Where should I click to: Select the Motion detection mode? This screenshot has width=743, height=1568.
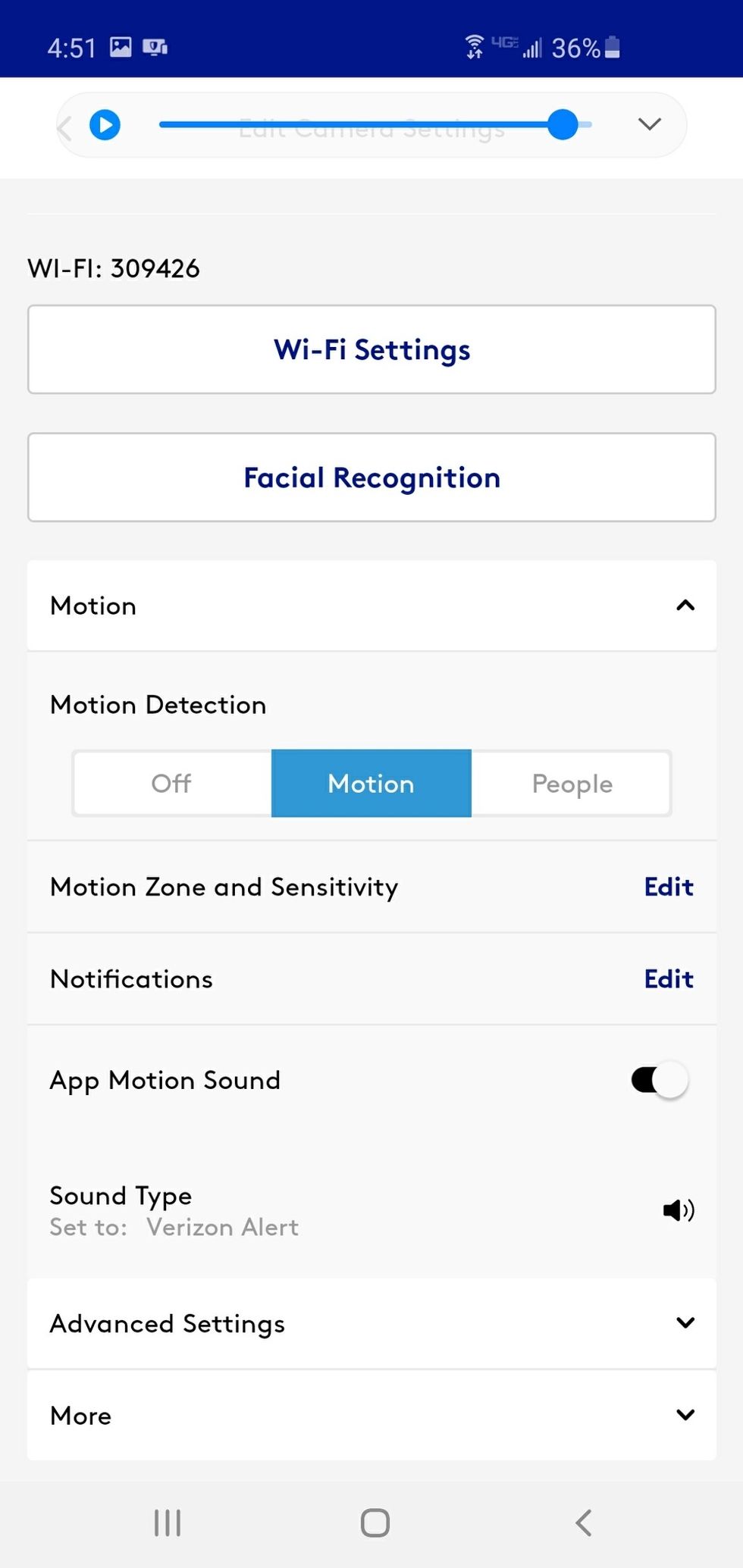[x=371, y=784]
